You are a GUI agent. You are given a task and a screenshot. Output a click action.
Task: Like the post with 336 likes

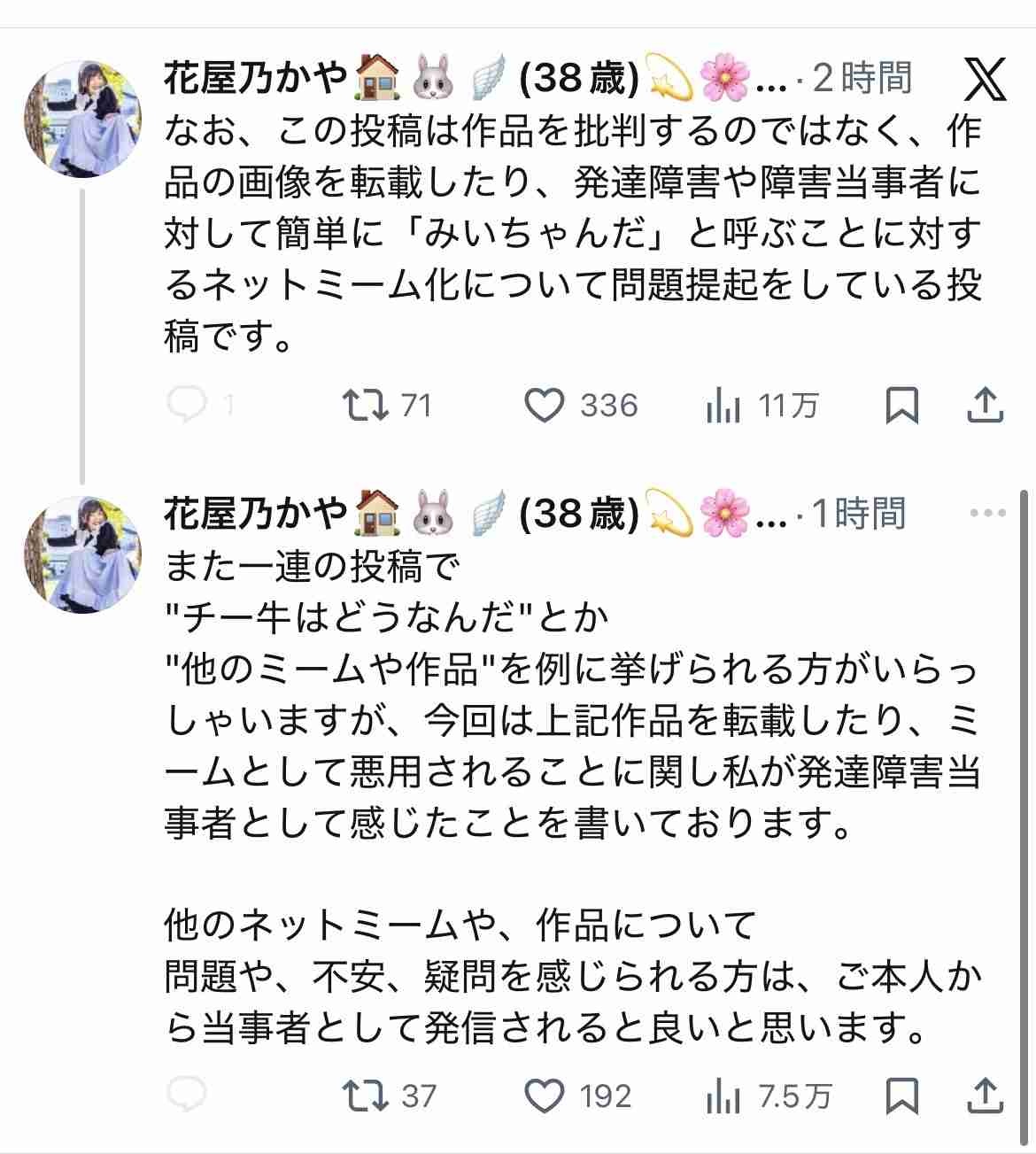(x=545, y=406)
